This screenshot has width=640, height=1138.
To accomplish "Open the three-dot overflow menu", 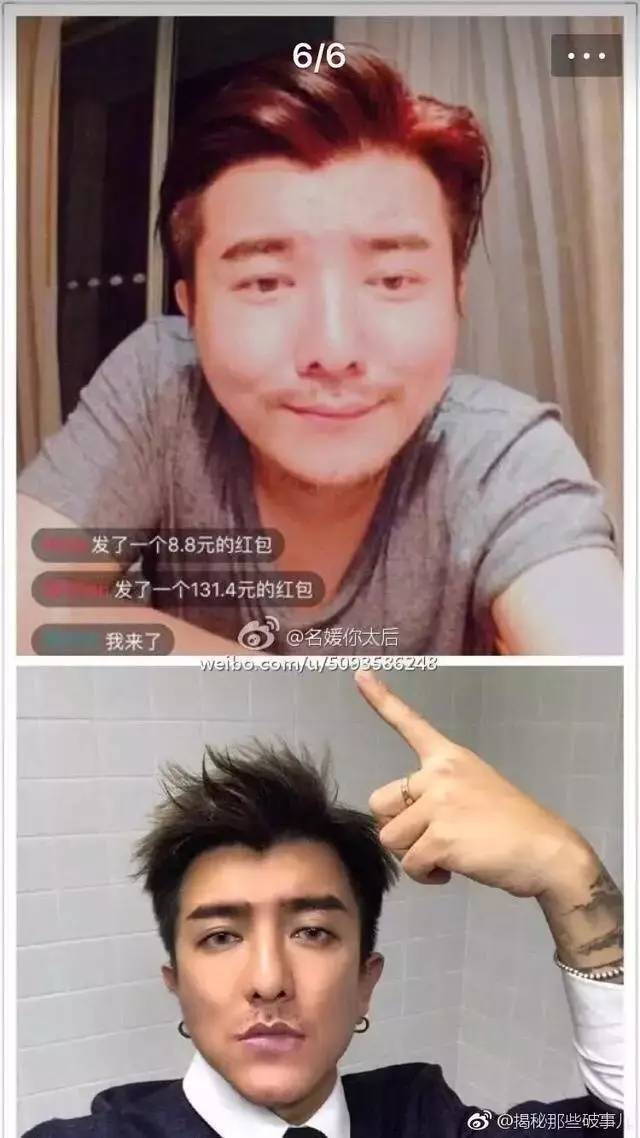I will pos(586,56).
